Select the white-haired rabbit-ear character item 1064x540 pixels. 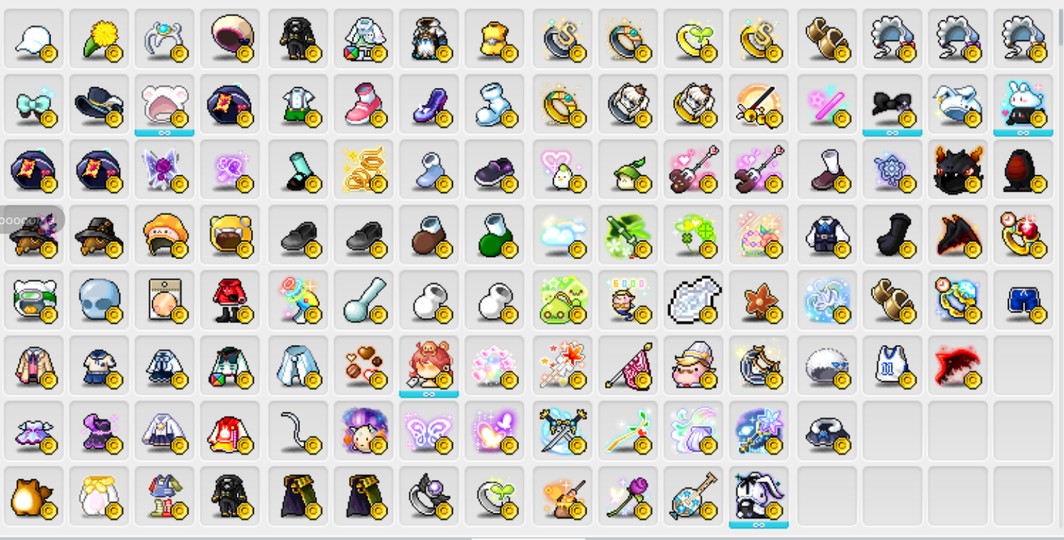point(758,494)
